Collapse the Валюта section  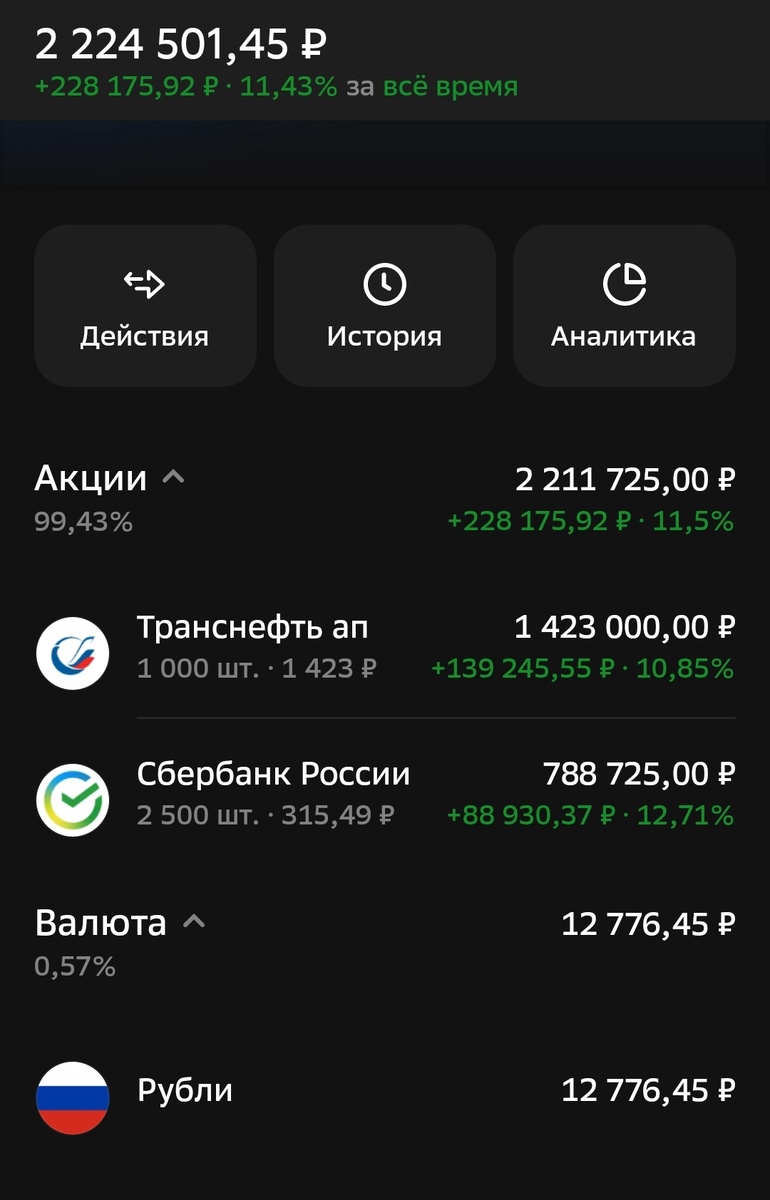(x=193, y=922)
